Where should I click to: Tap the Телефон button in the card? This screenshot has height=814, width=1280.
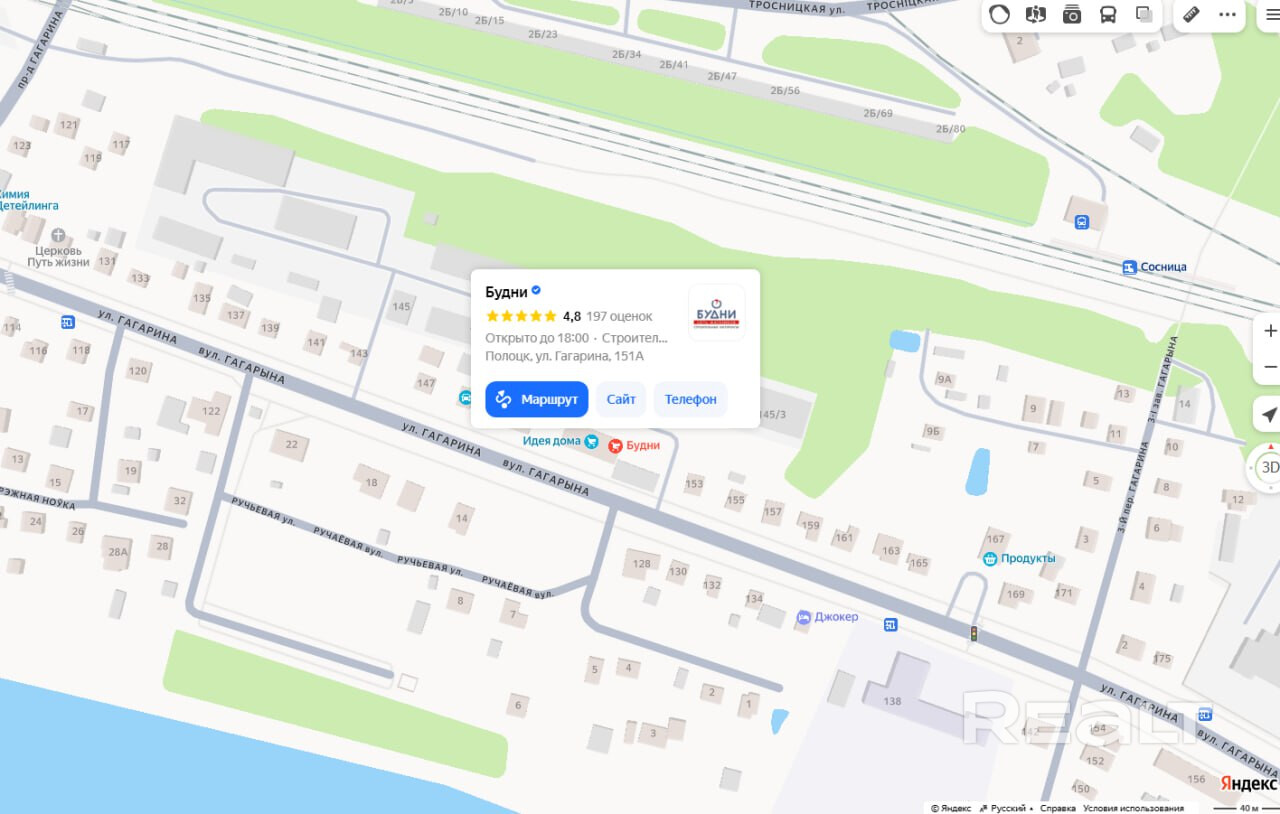tap(690, 399)
